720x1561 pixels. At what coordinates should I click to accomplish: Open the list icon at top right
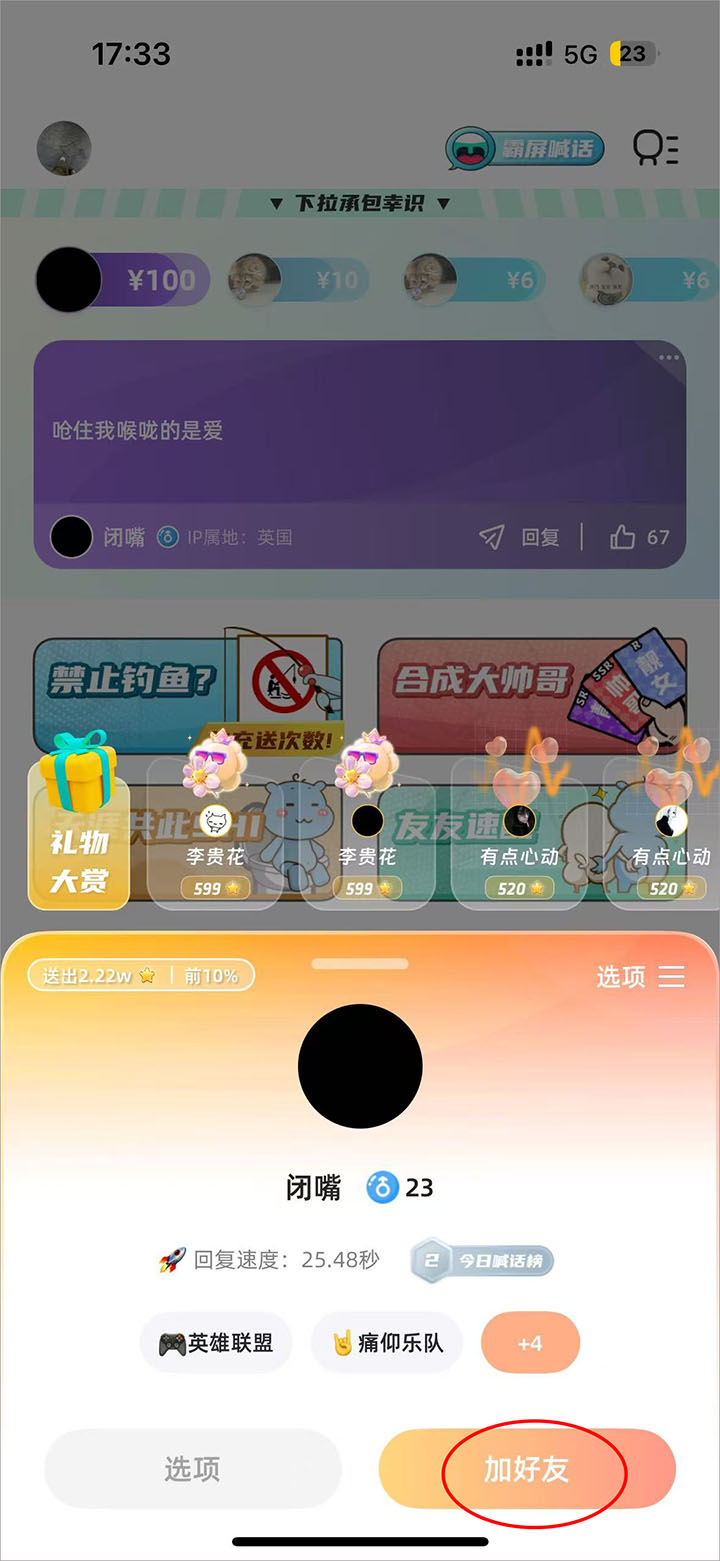(655, 149)
